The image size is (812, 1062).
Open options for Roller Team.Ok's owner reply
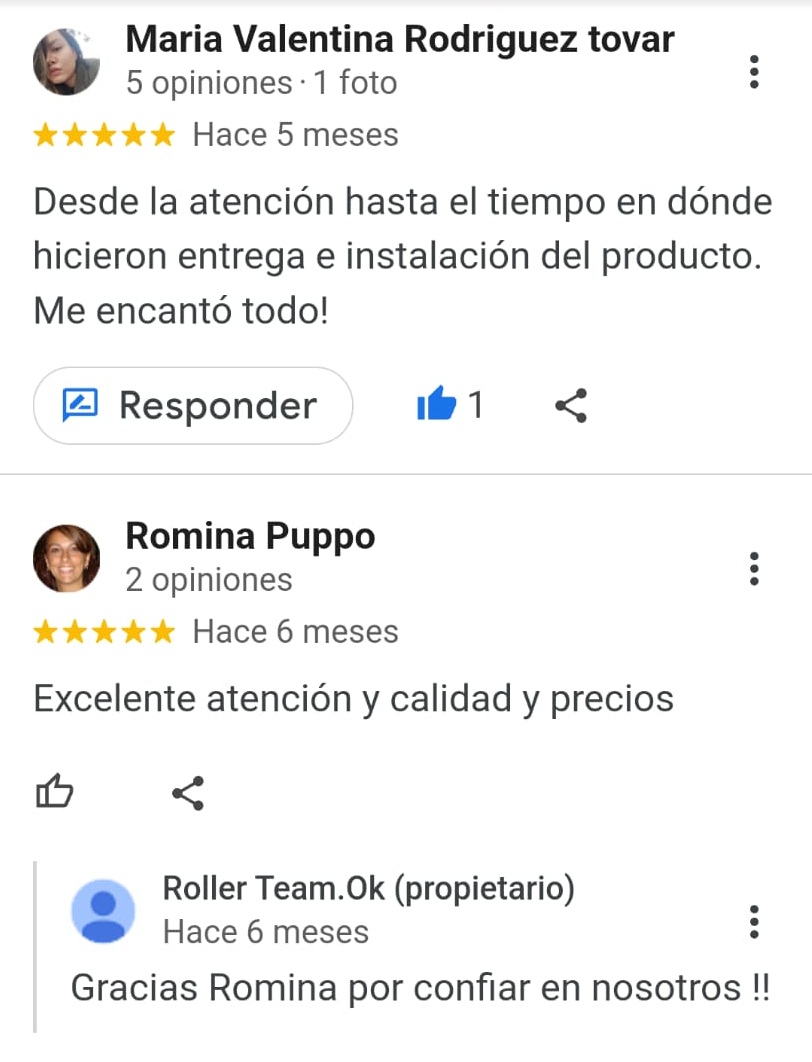coord(754,921)
